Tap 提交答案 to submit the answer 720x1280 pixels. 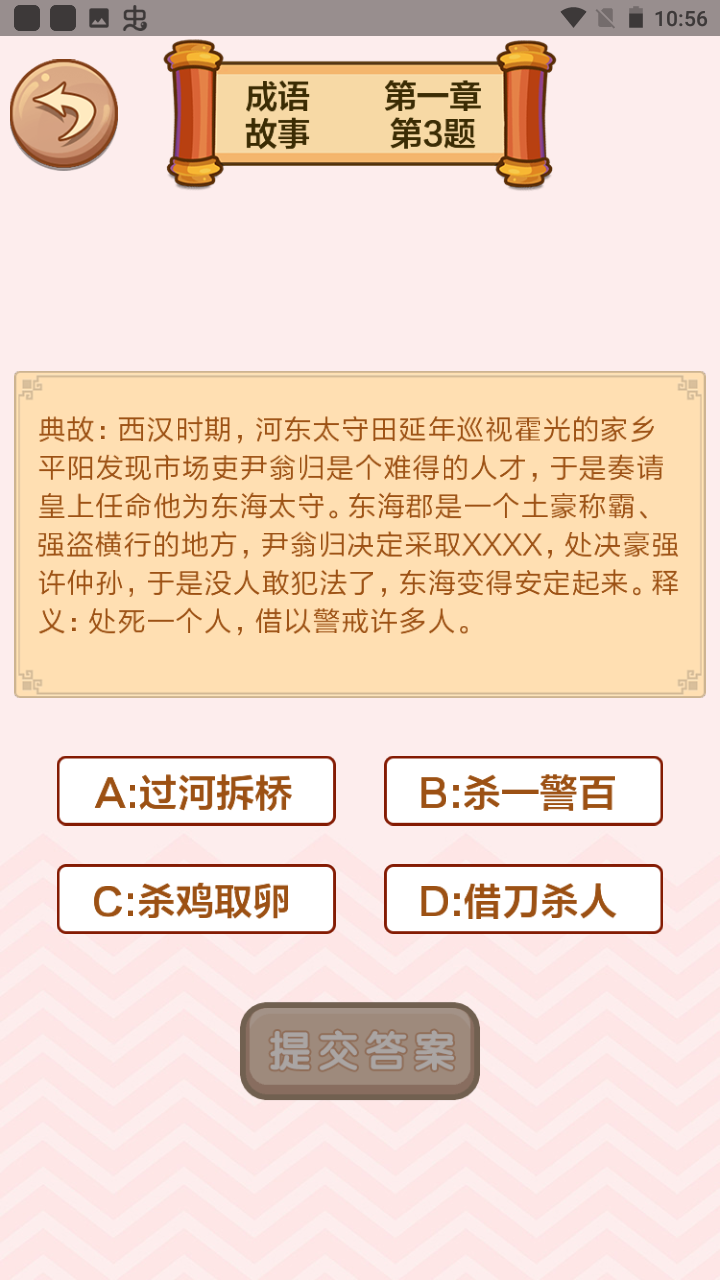[x=360, y=1051]
